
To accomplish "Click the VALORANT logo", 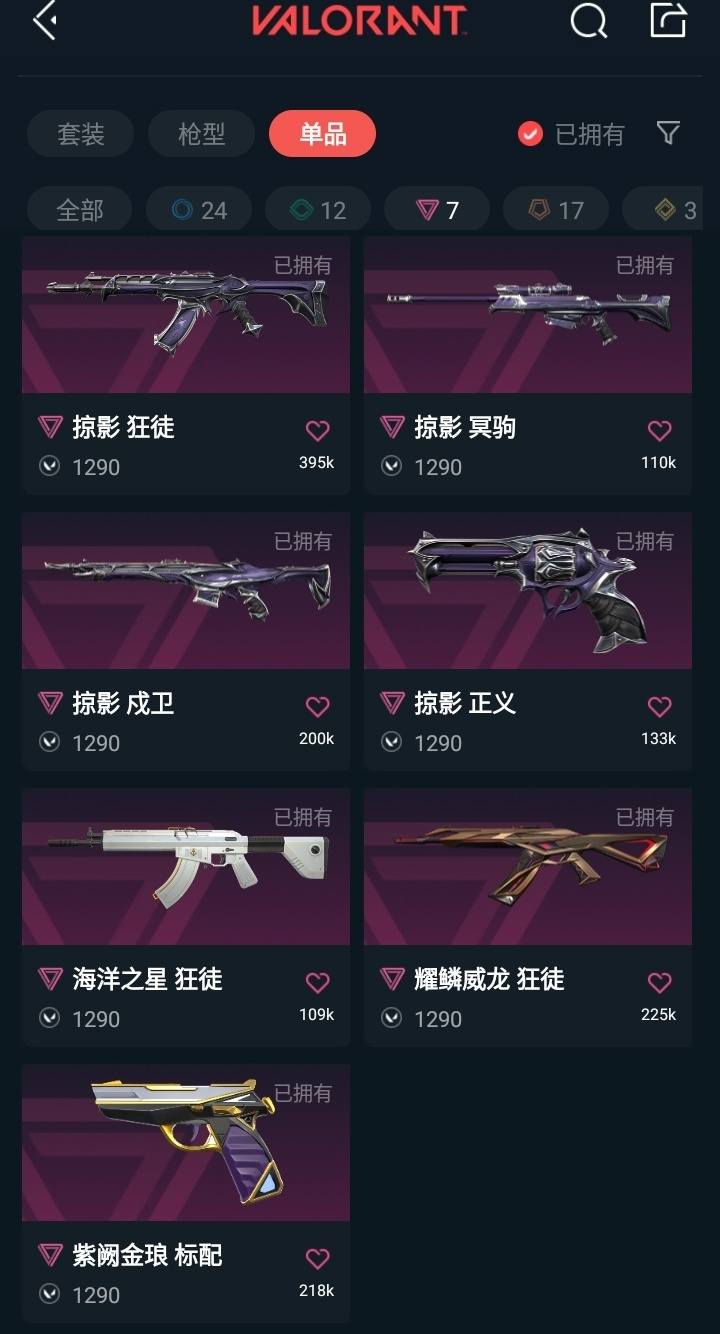I will (x=360, y=22).
